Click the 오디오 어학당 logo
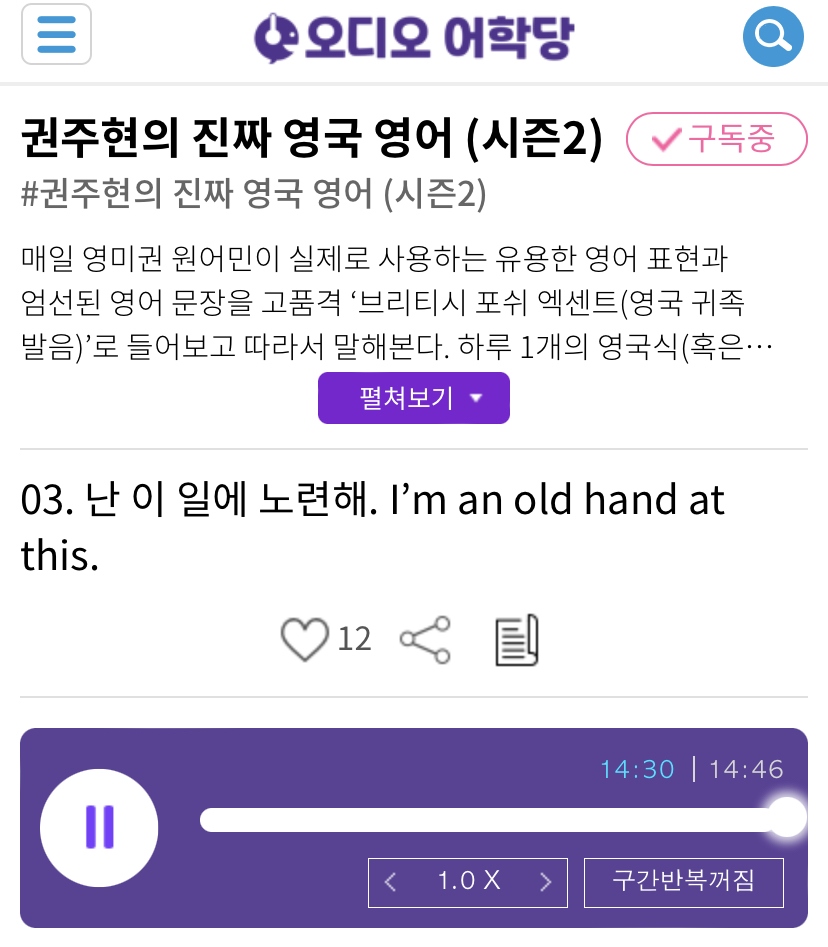The height and width of the screenshot is (947, 828). (x=414, y=34)
